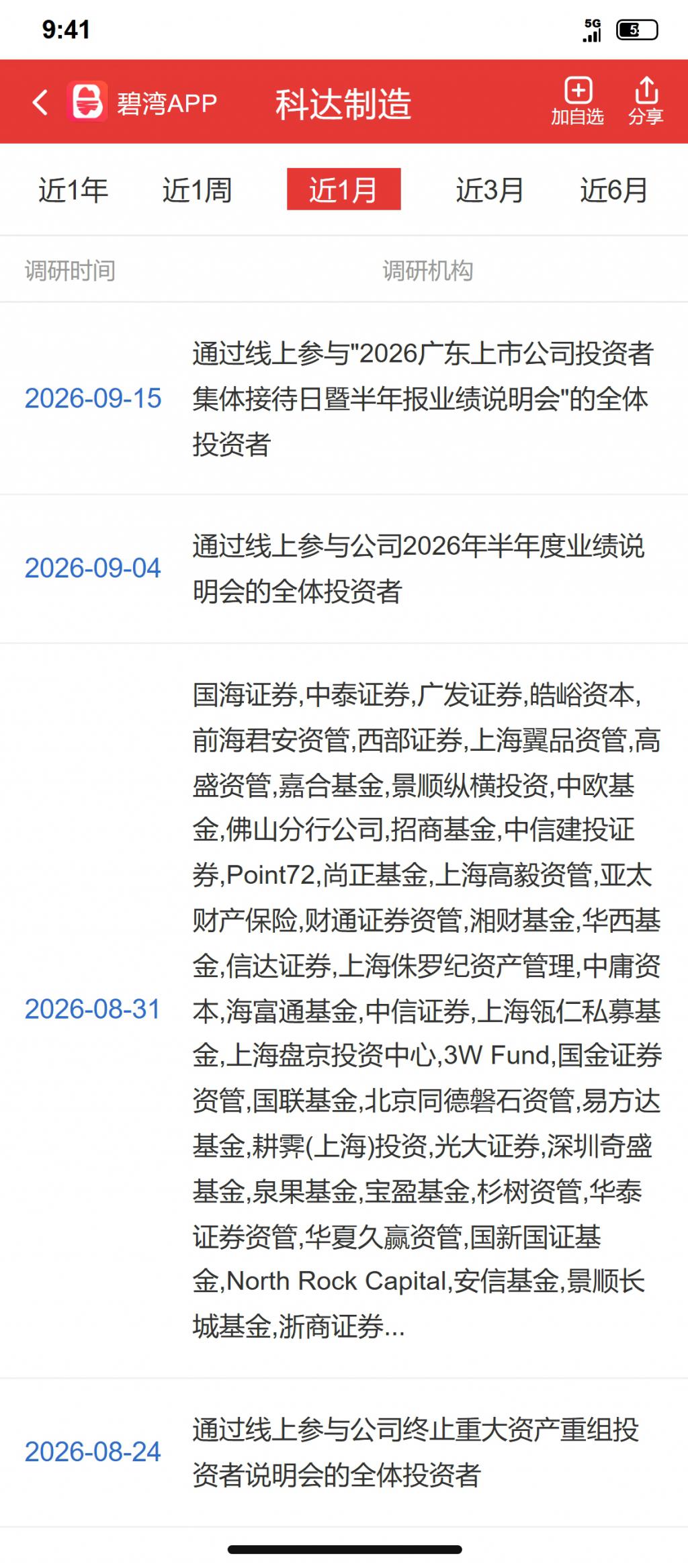
Task: Open the 2026-08-24 research record
Action: point(344,1452)
